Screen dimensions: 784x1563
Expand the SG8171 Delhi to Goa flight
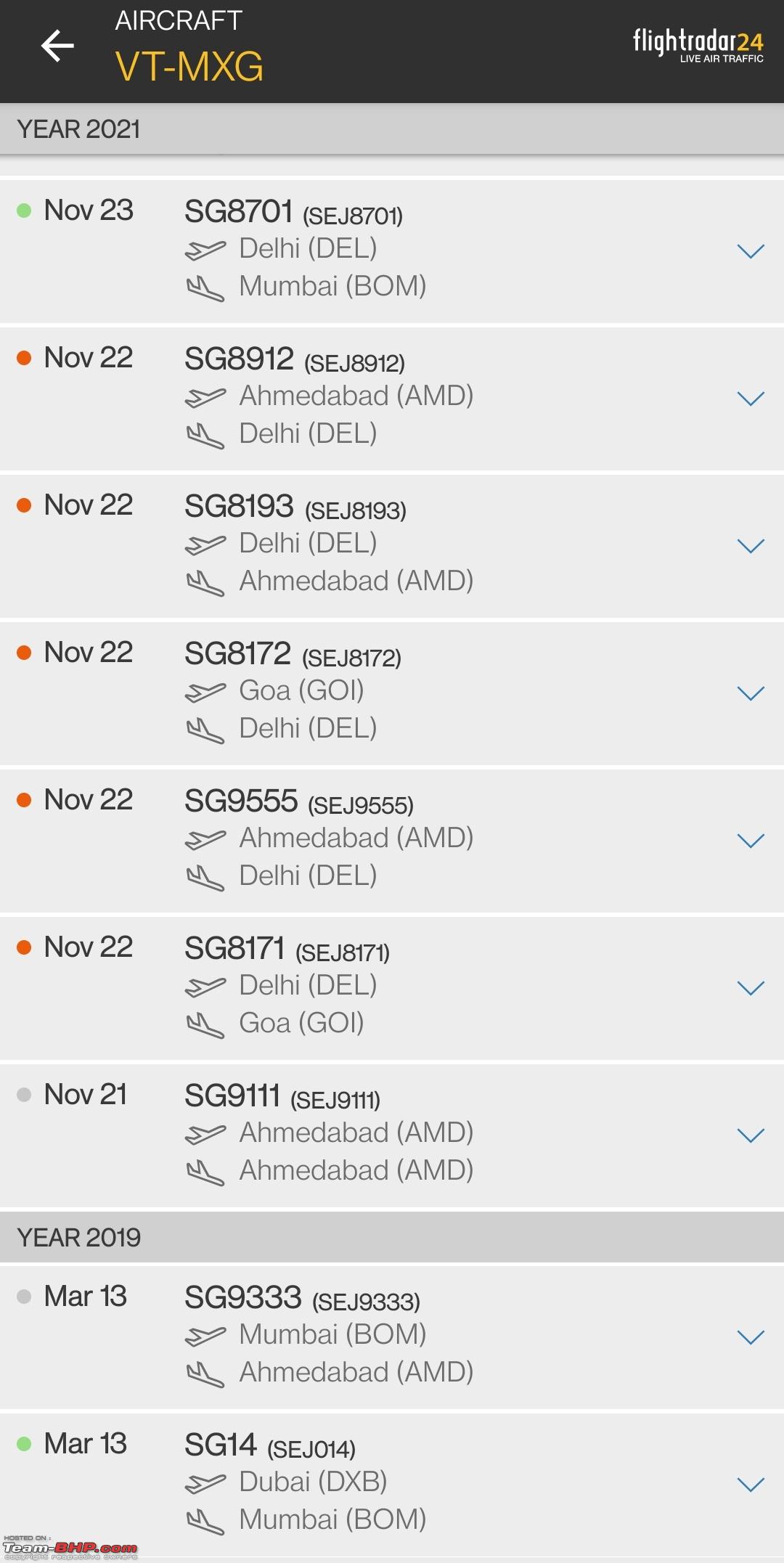click(751, 988)
